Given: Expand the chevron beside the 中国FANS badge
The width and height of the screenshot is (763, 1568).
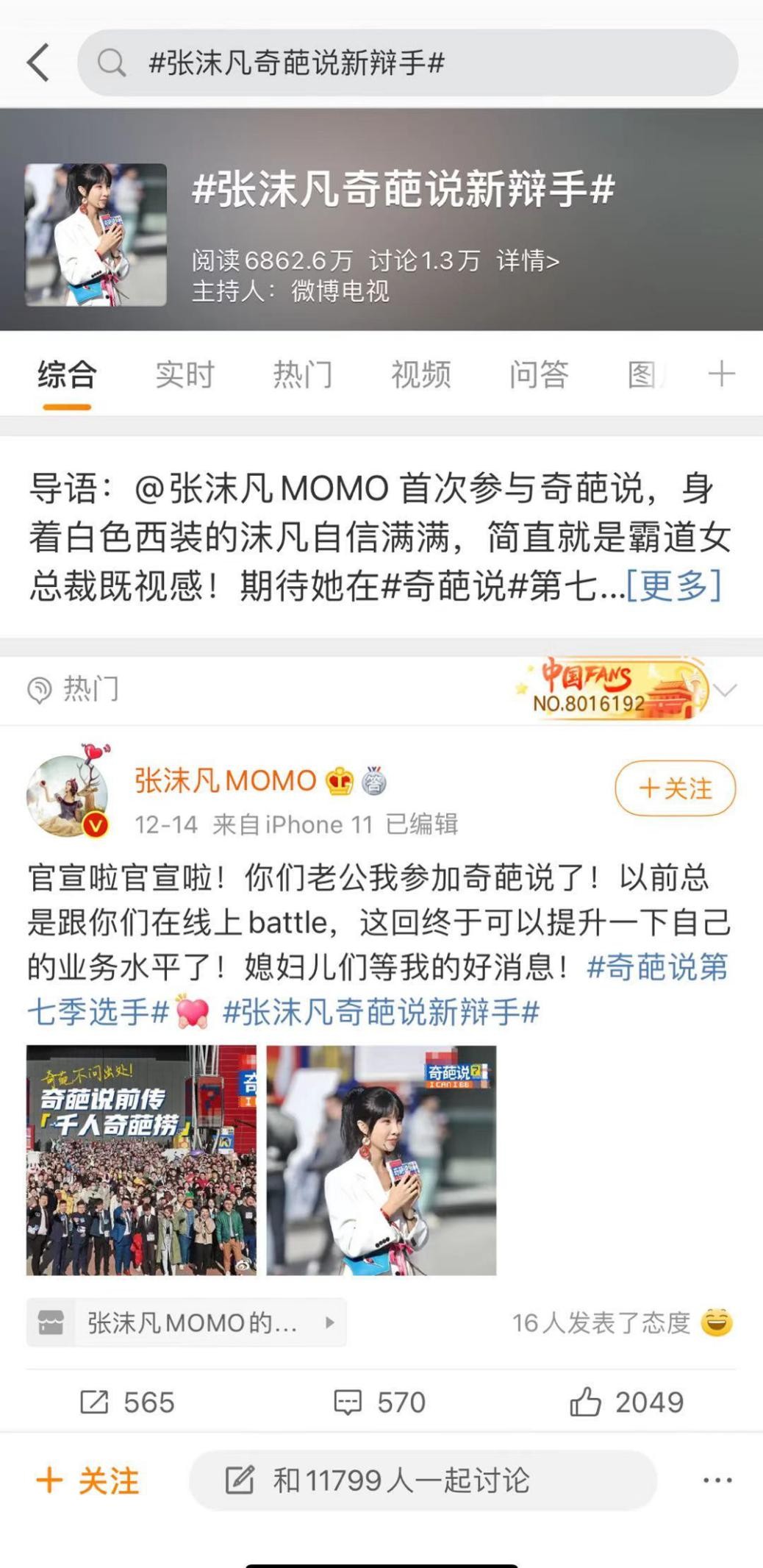Looking at the screenshot, I should tap(726, 690).
